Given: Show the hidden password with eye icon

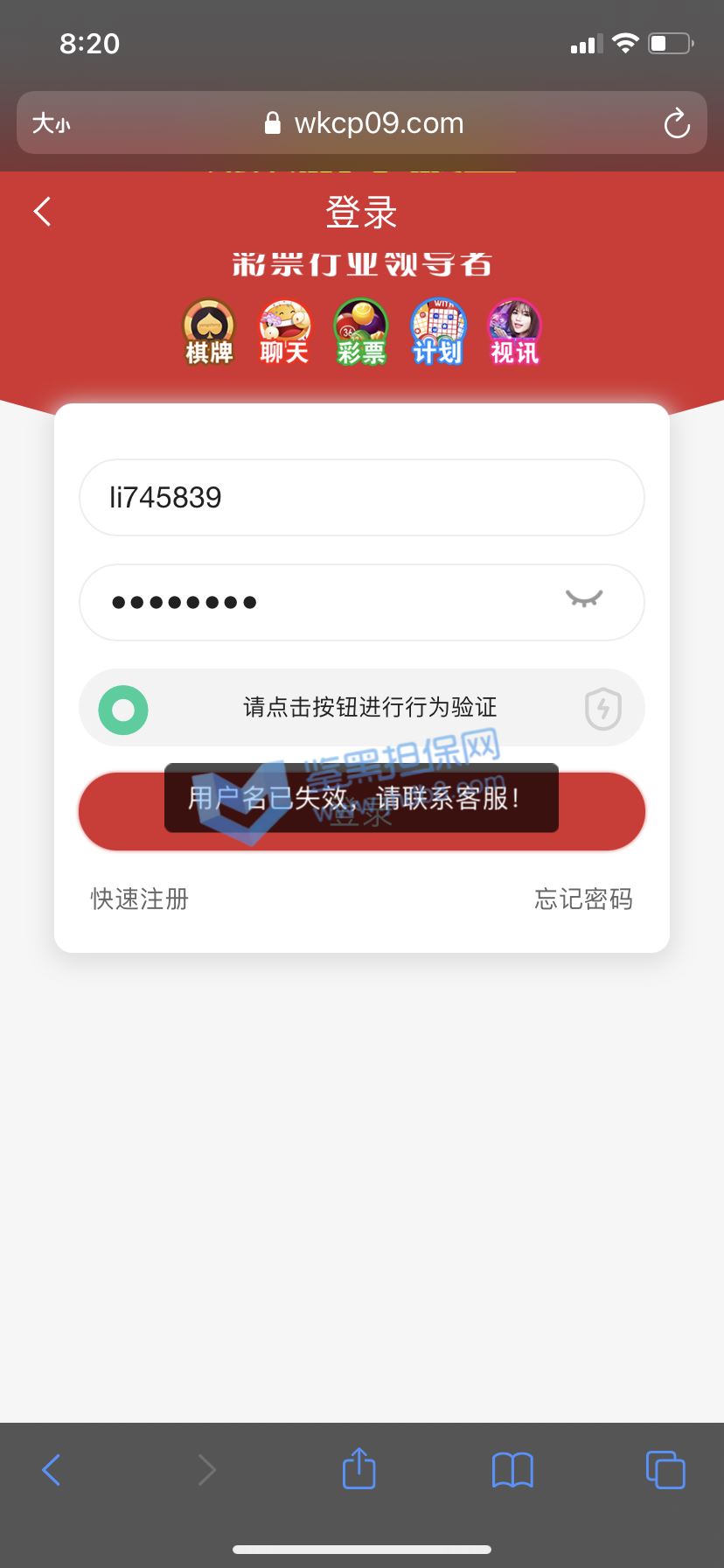Looking at the screenshot, I should (584, 600).
